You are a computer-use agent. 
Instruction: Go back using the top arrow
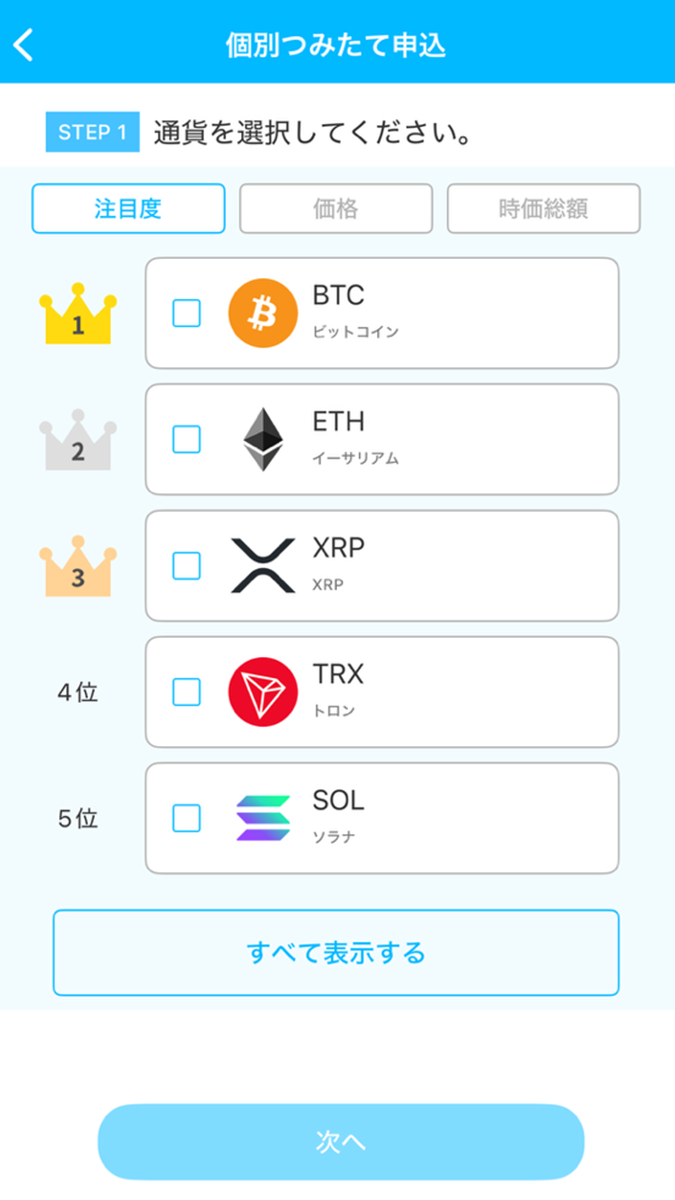[24, 45]
